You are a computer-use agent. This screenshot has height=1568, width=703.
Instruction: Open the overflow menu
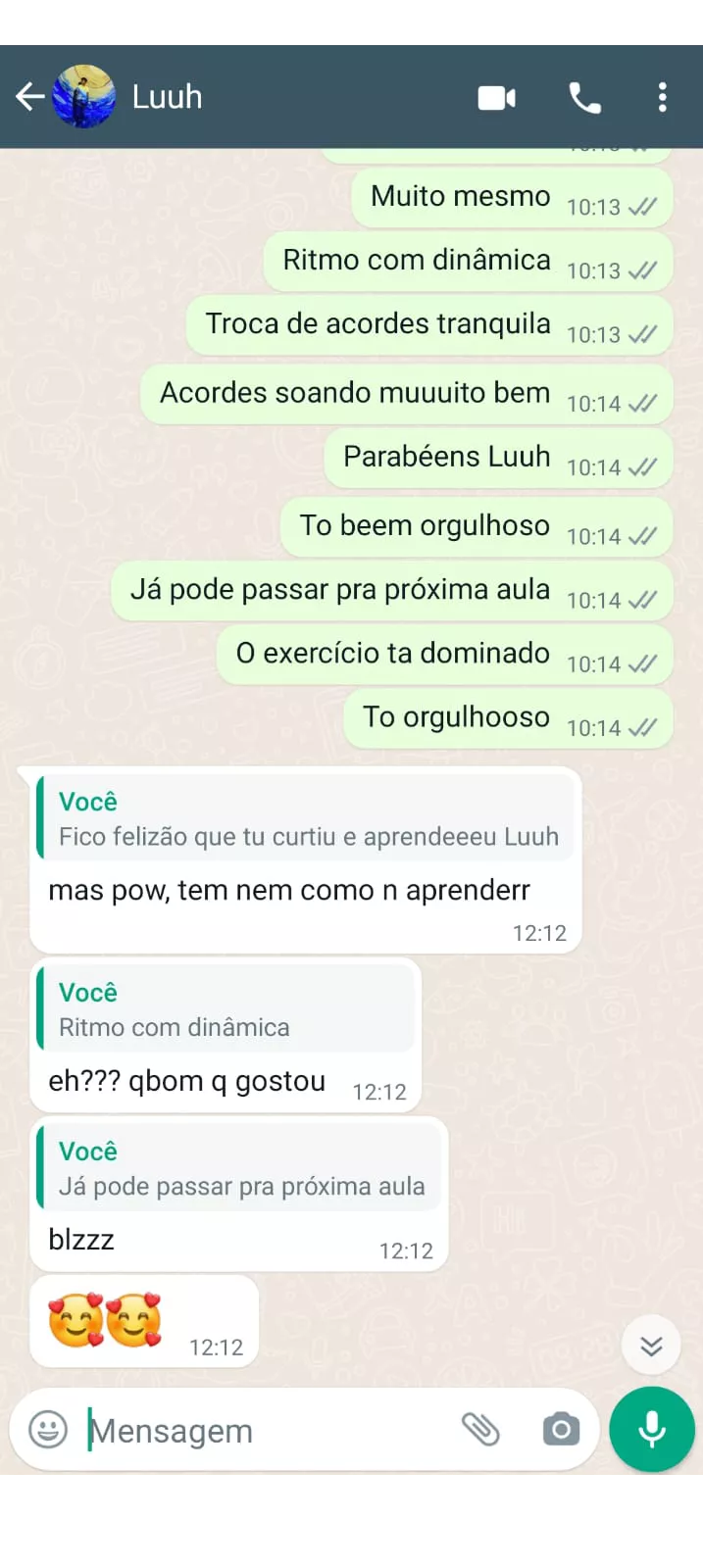pyautogui.click(x=663, y=98)
